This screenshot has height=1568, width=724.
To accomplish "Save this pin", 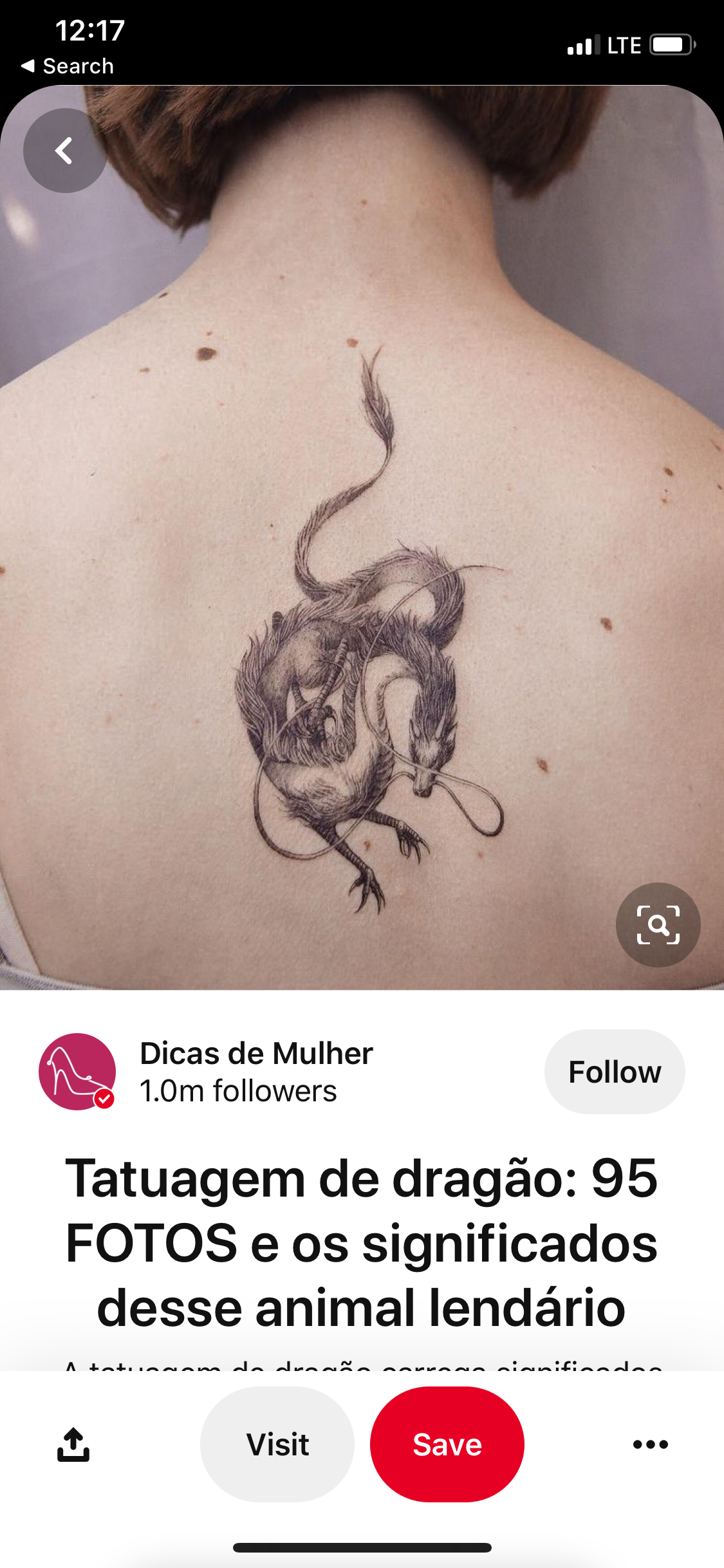I will [x=447, y=1444].
